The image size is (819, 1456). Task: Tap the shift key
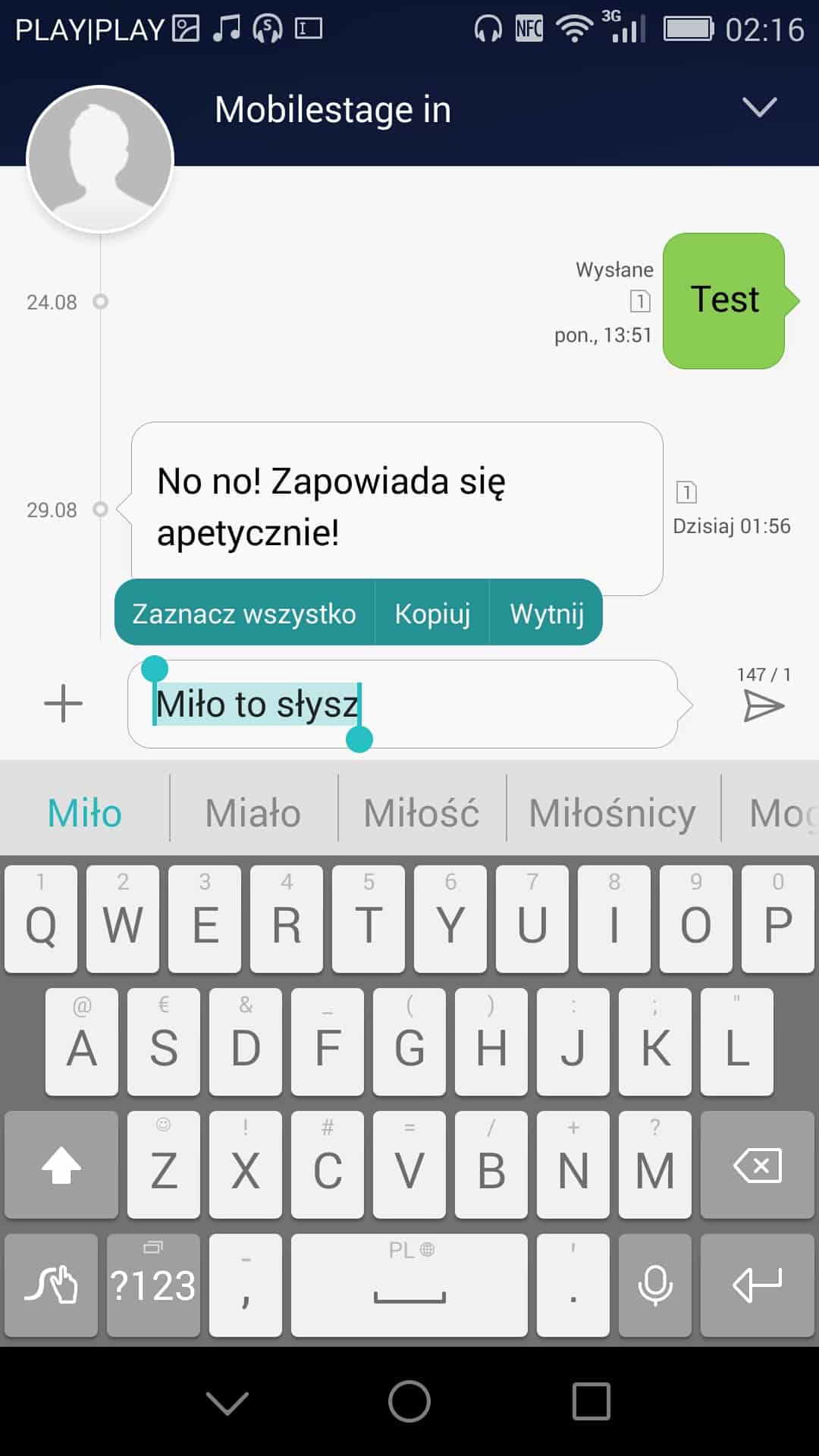tap(61, 1165)
